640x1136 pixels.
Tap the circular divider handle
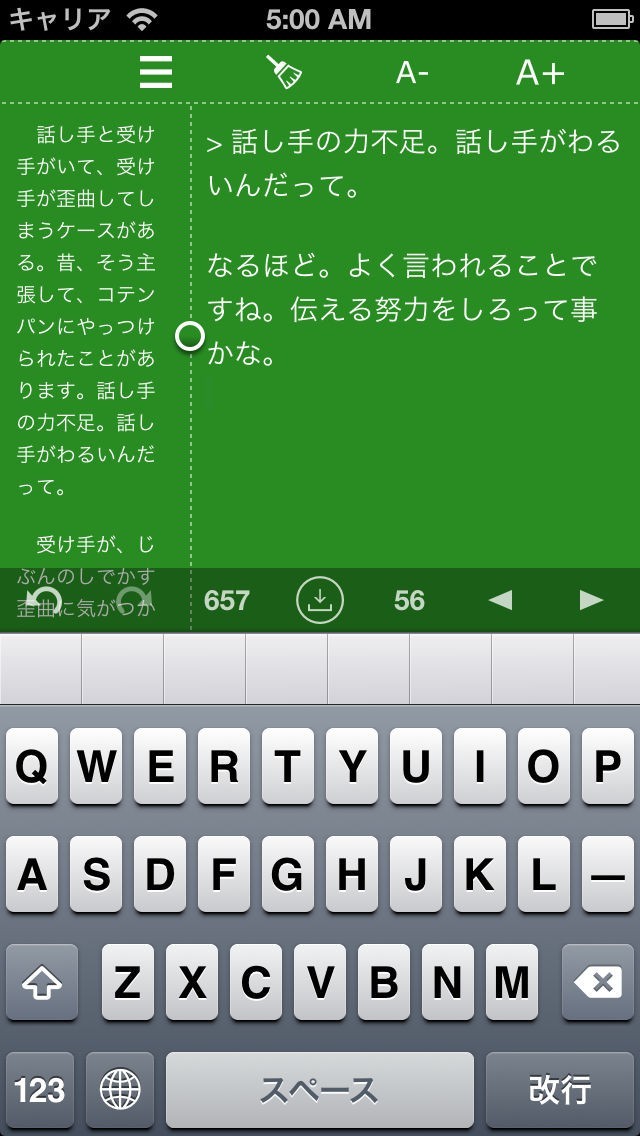[190, 336]
